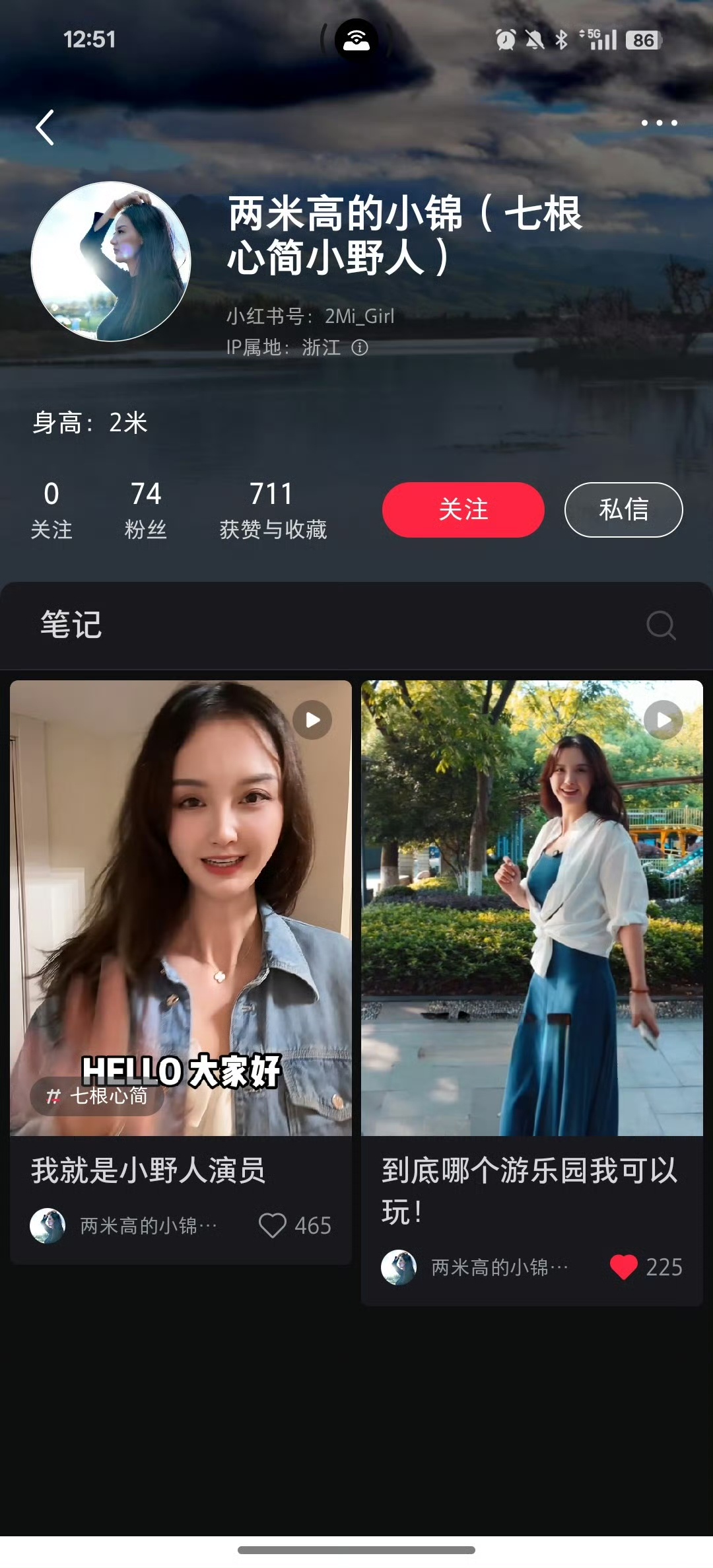Open 获赞与收藏 likes and saves details
The height and width of the screenshot is (1568, 713).
point(273,510)
